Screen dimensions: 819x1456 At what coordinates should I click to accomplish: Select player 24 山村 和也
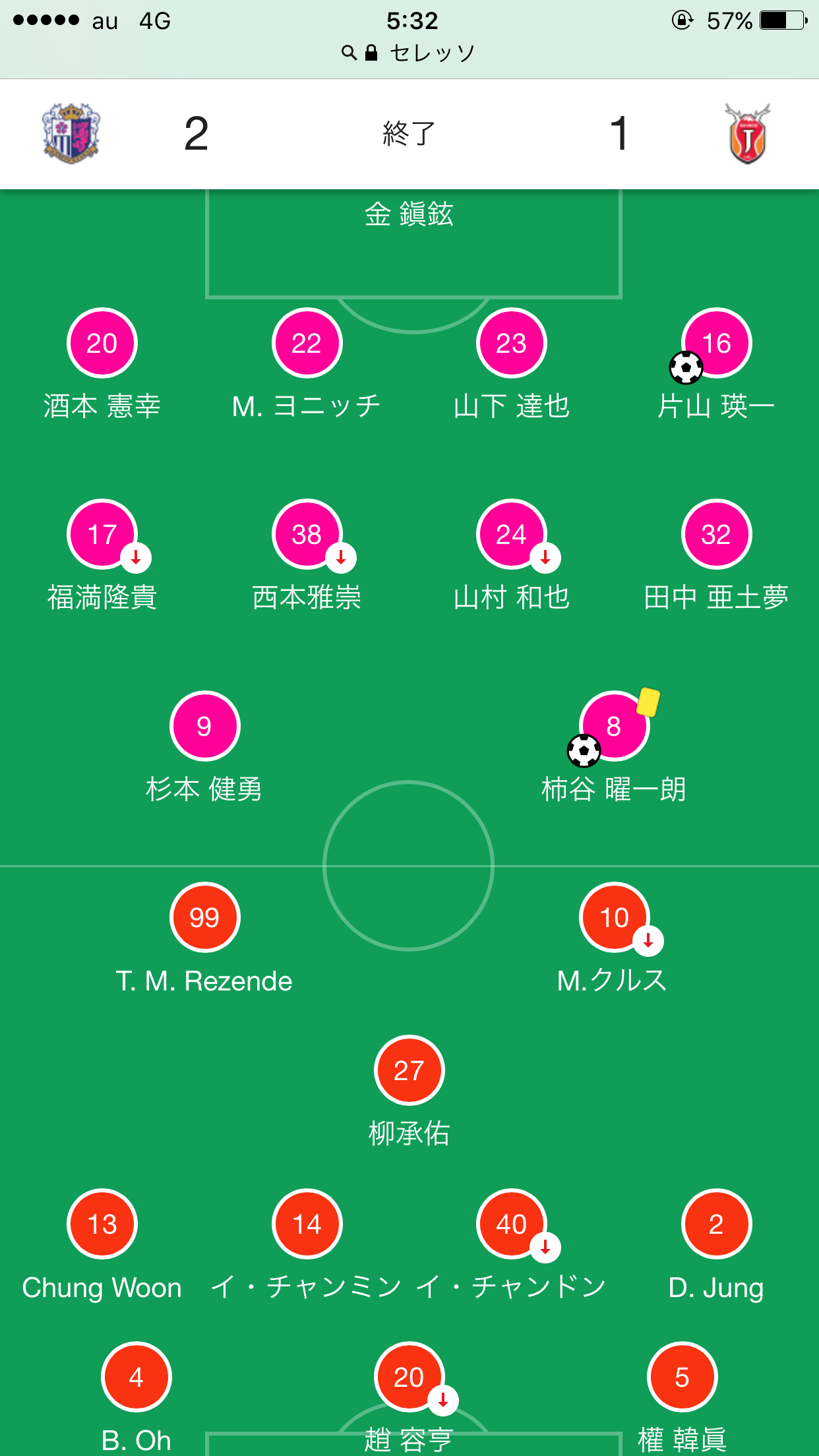[511, 534]
